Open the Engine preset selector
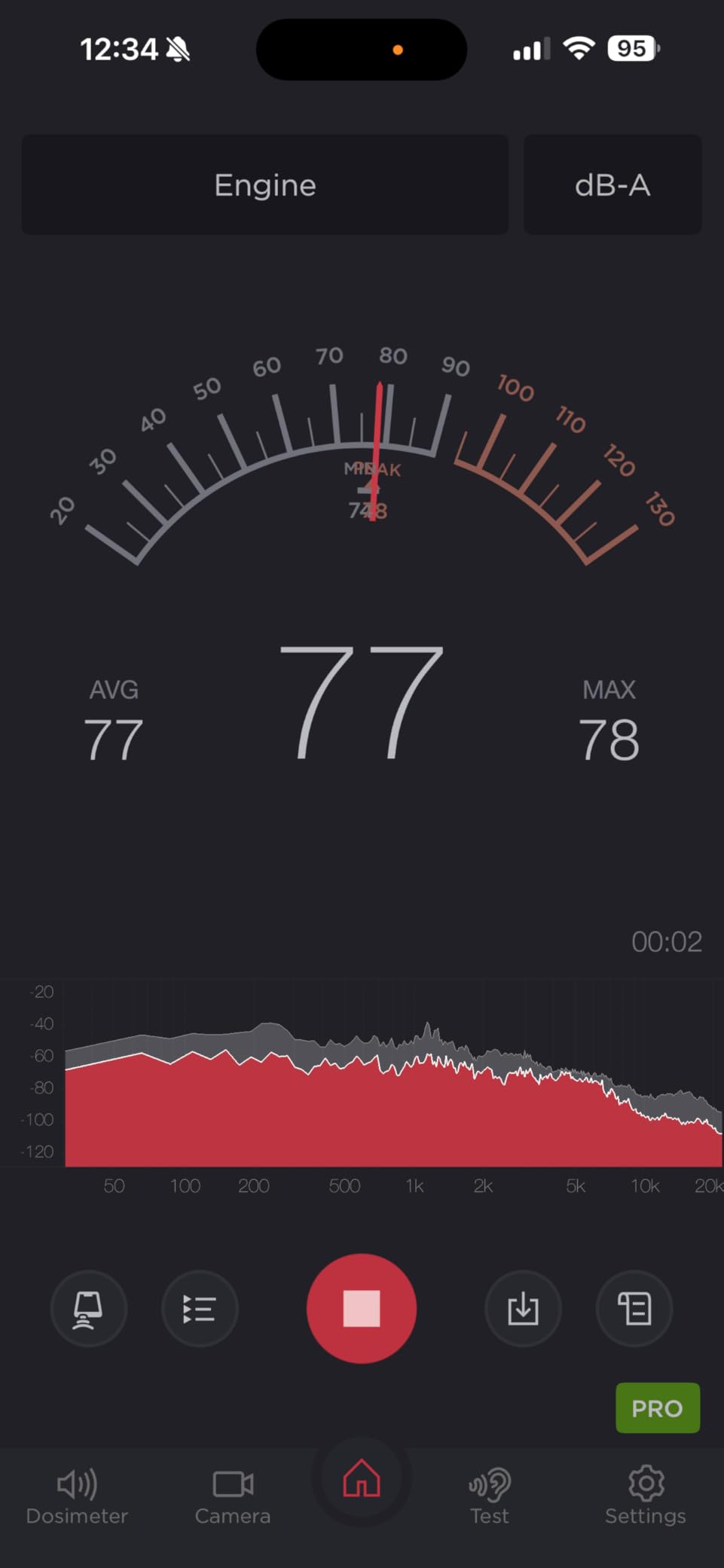This screenshot has height=1568, width=724. pos(264,185)
